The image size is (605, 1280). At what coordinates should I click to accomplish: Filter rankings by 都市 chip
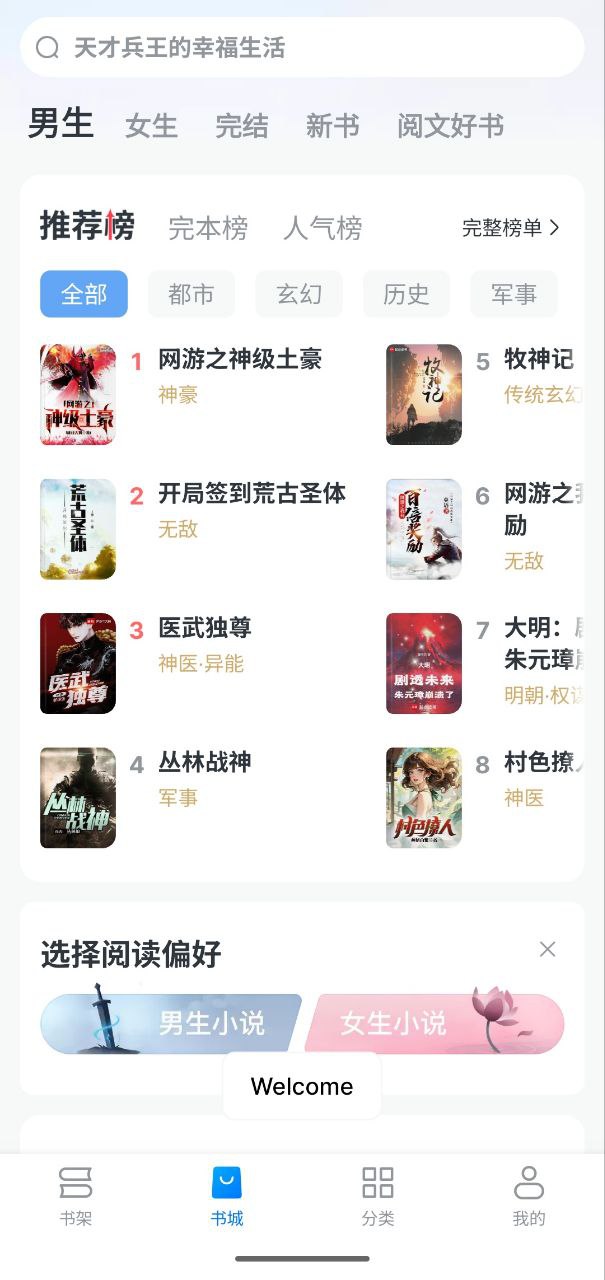click(191, 294)
